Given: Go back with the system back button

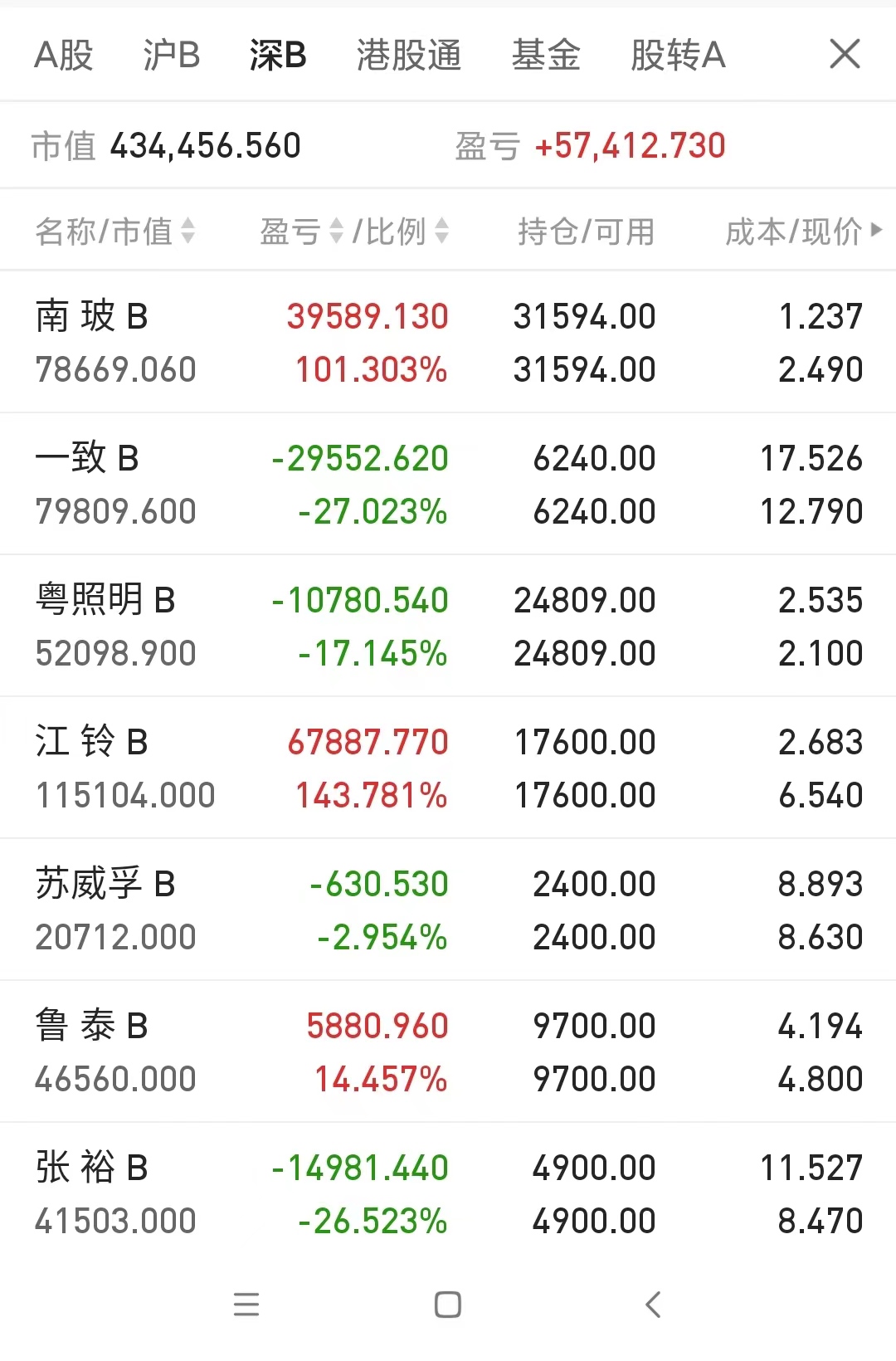Looking at the screenshot, I should tap(653, 1305).
